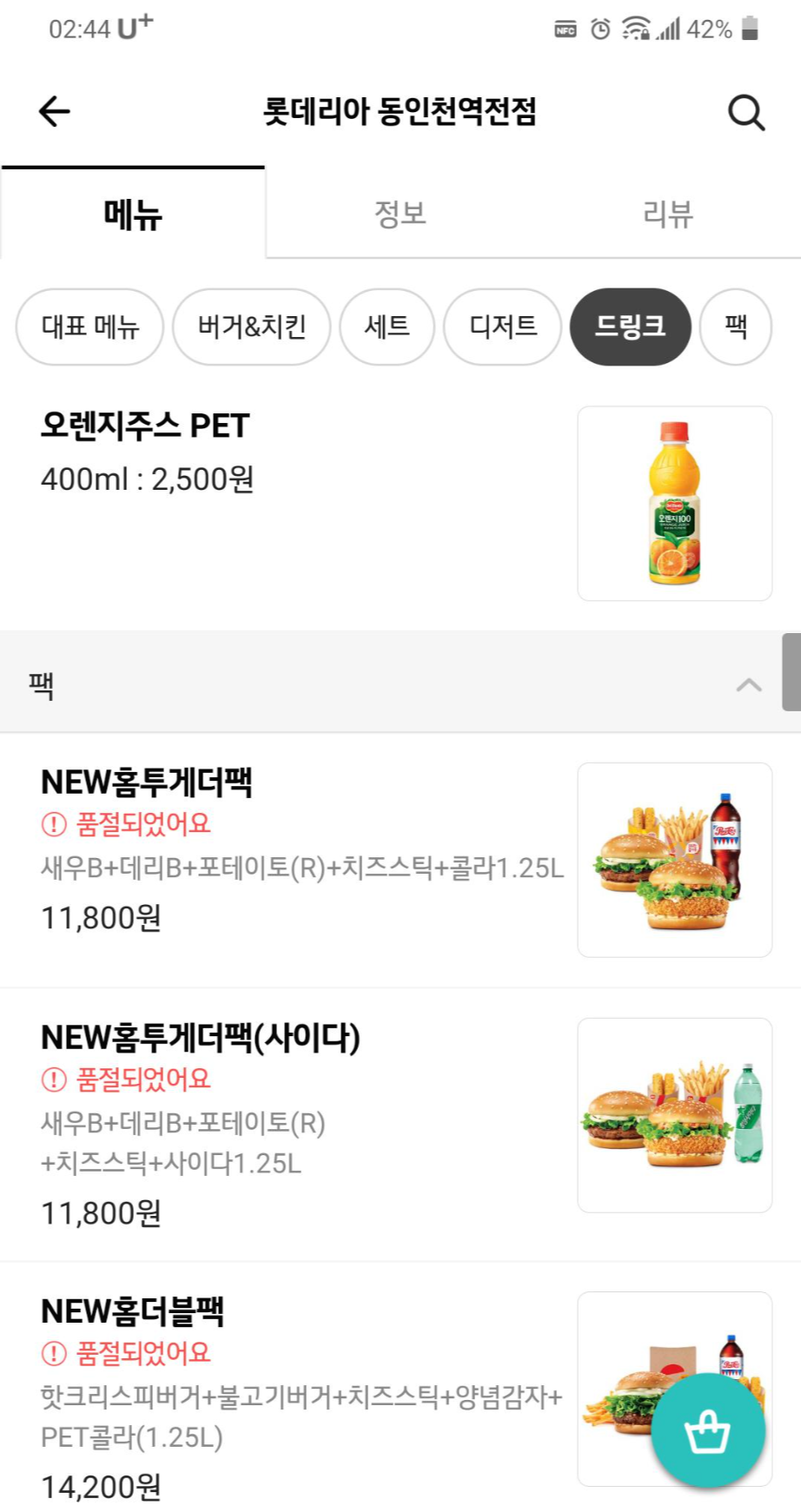Open the shopping basket floating button

point(708,1431)
